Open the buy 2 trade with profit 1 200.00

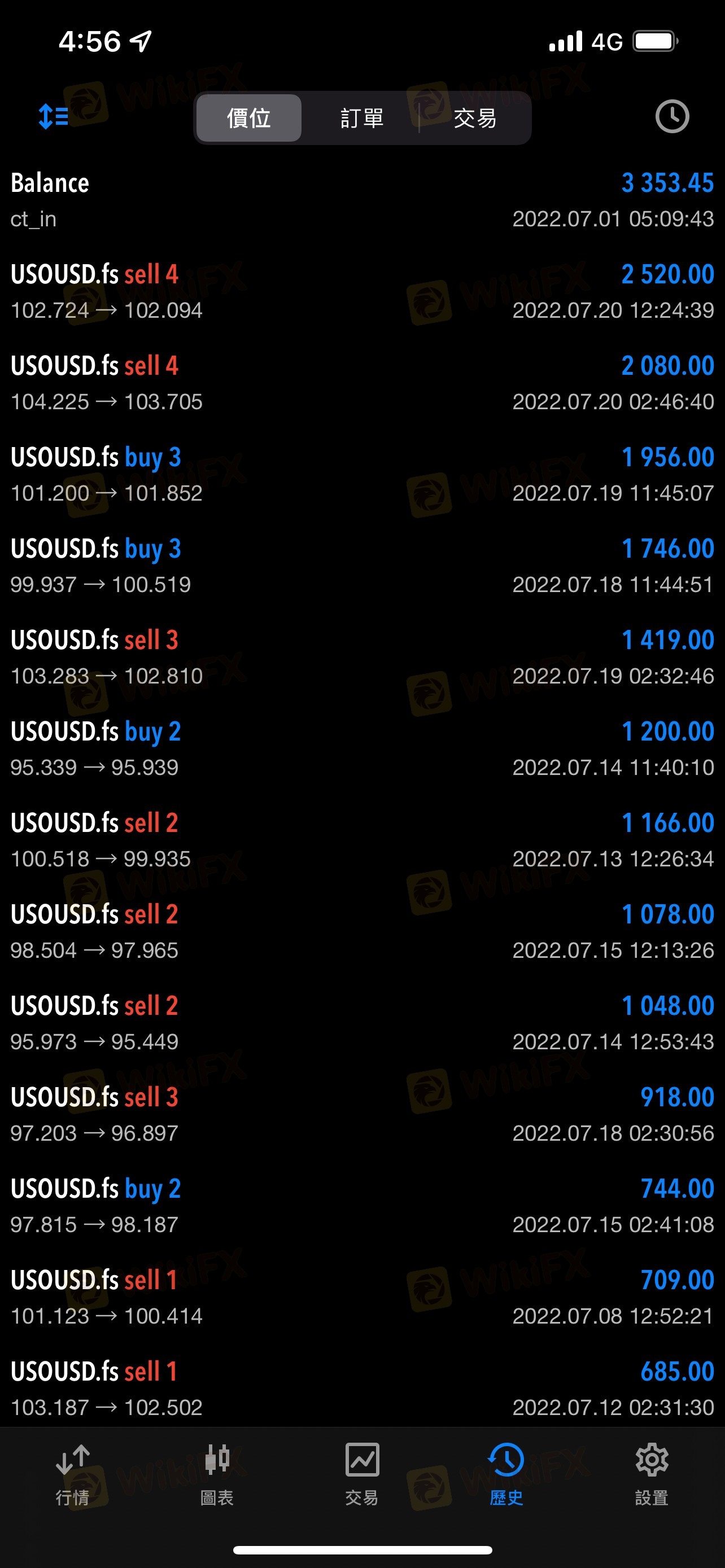point(362,748)
